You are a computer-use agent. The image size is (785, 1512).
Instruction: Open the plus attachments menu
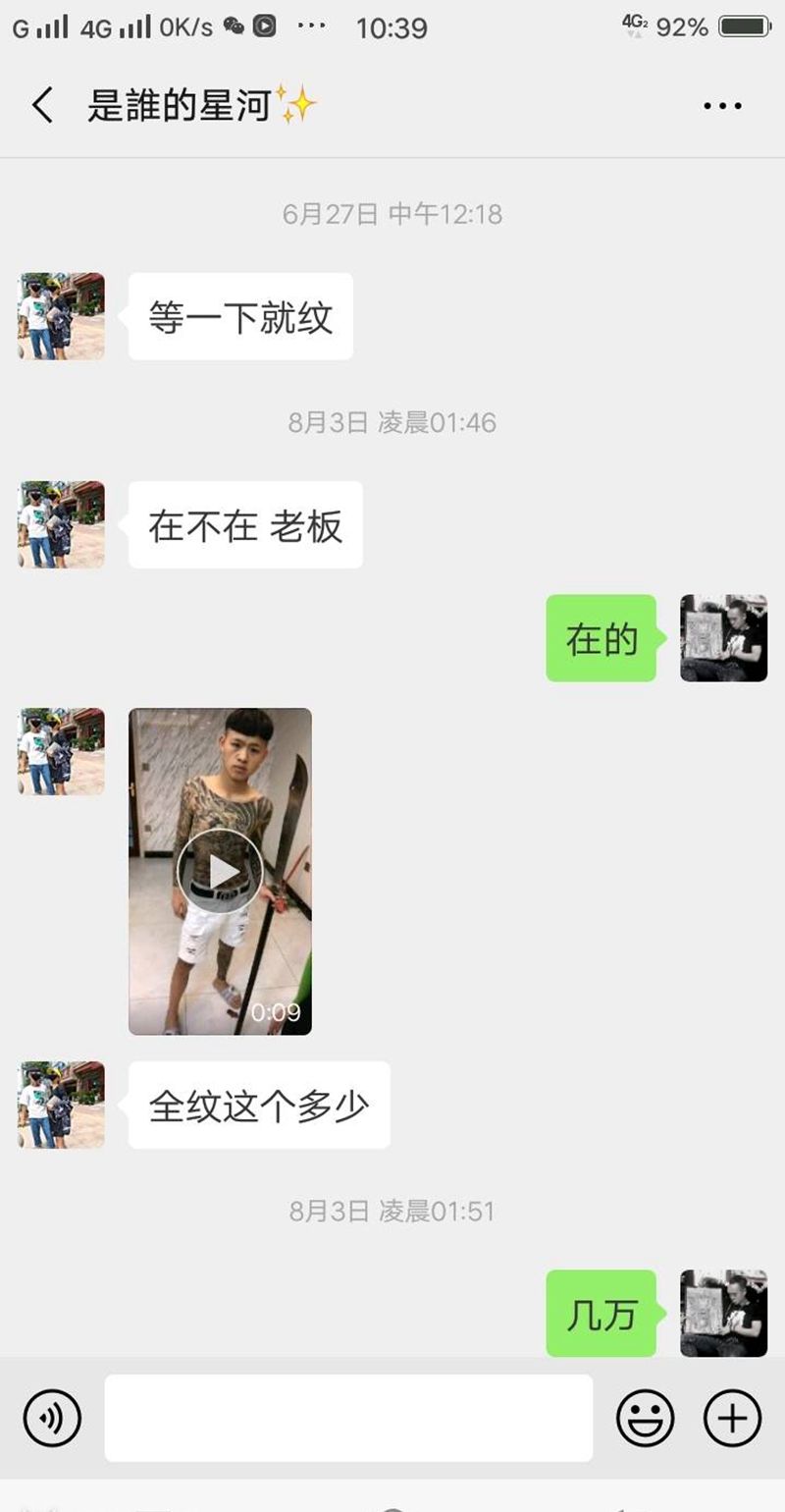(732, 1418)
